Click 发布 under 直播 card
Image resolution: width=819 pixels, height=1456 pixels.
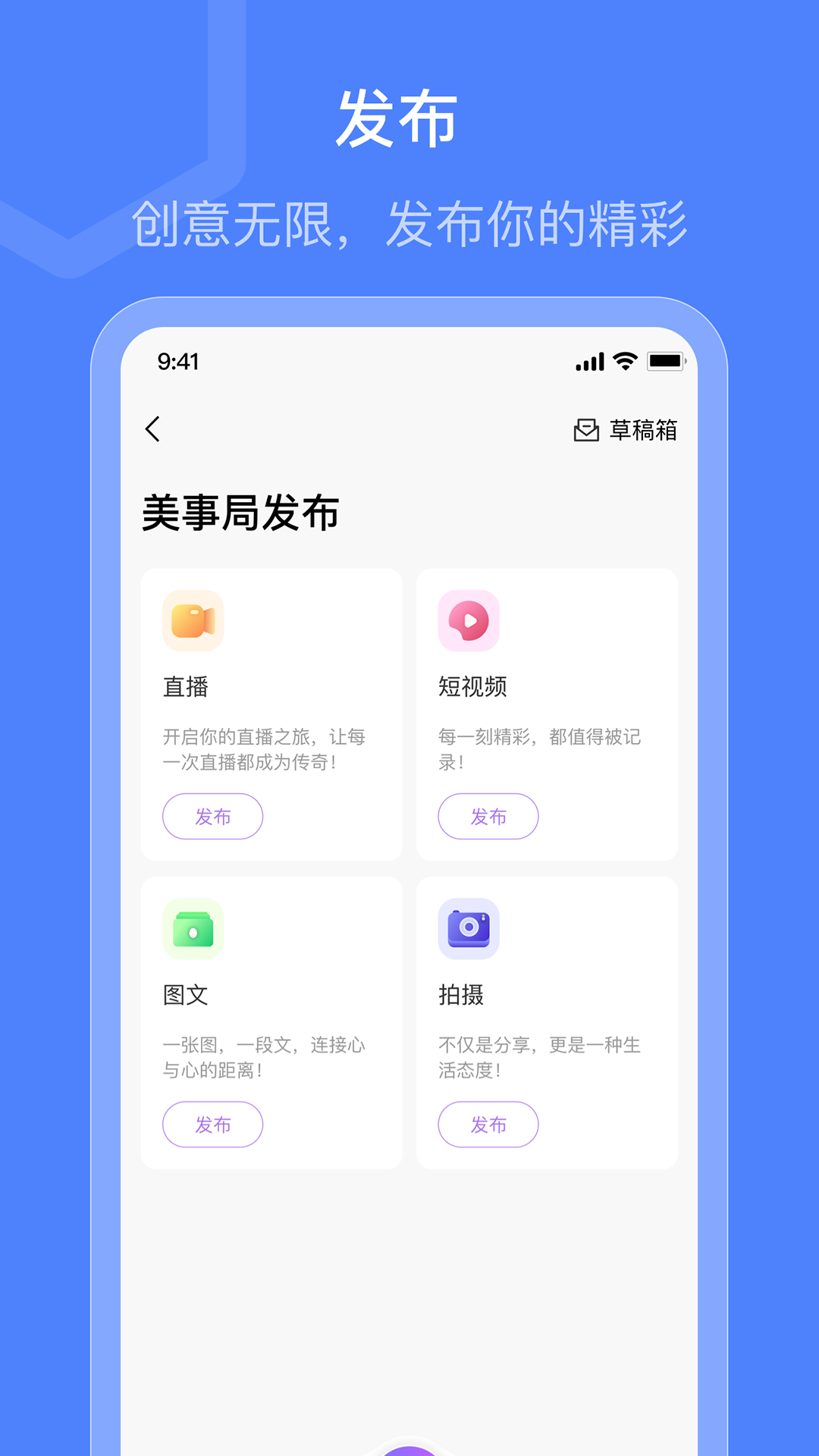tap(212, 817)
